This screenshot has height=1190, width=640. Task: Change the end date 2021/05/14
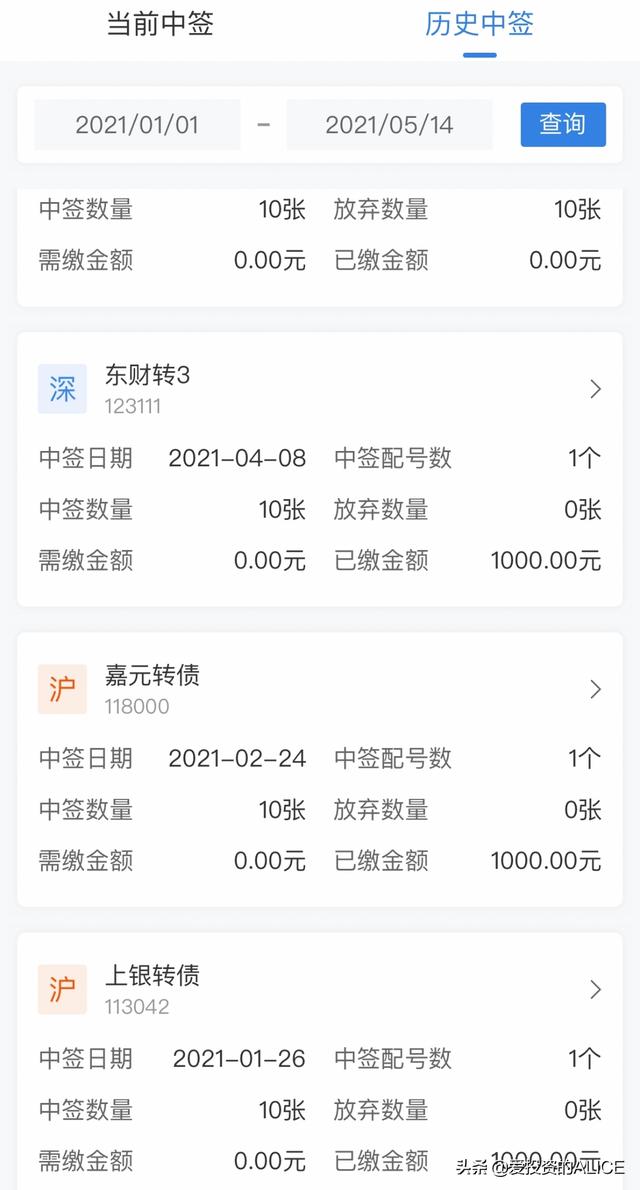click(x=389, y=125)
